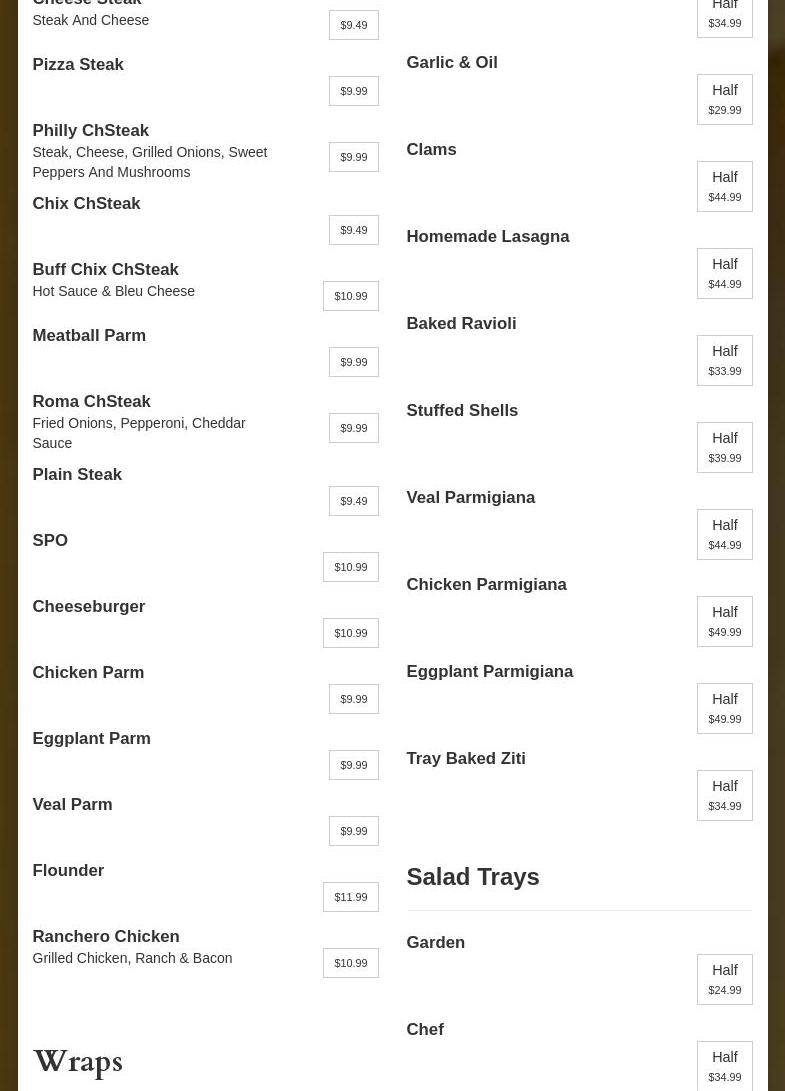
Task: Select Cheeseburger price $10.99
Action: click(350, 633)
